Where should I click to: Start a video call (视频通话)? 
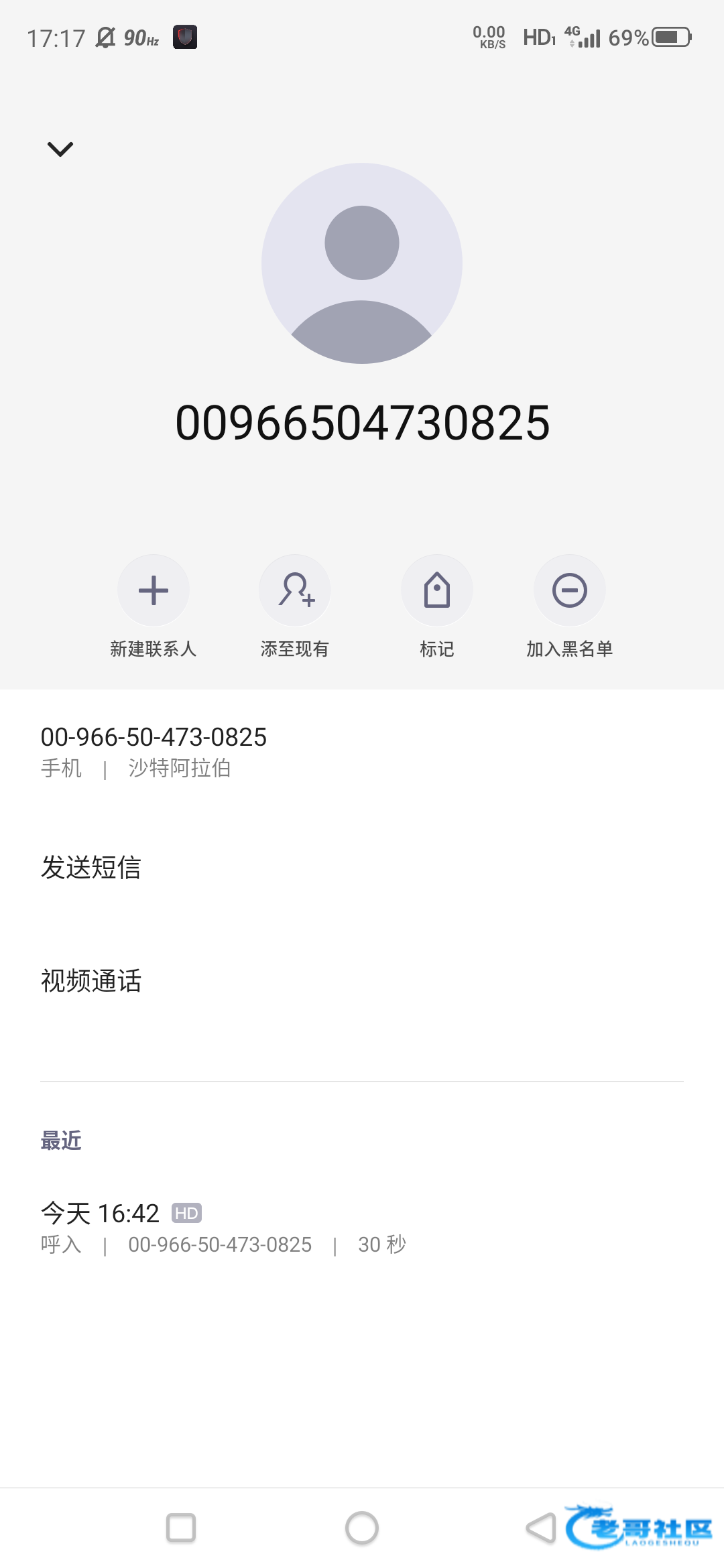[91, 981]
